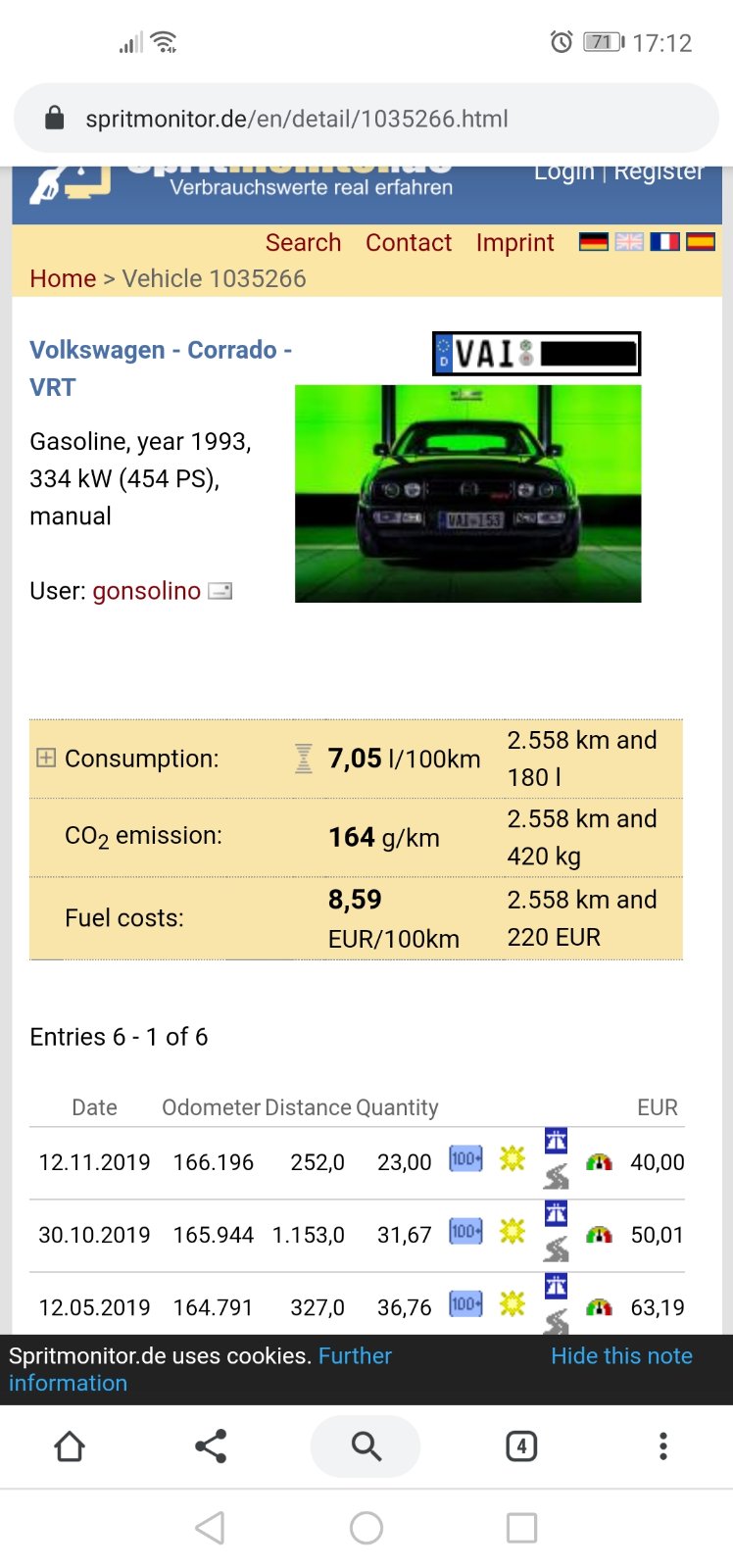Screen dimensions: 733x1568
Task: Select the Spanish flag language
Action: [x=701, y=241]
